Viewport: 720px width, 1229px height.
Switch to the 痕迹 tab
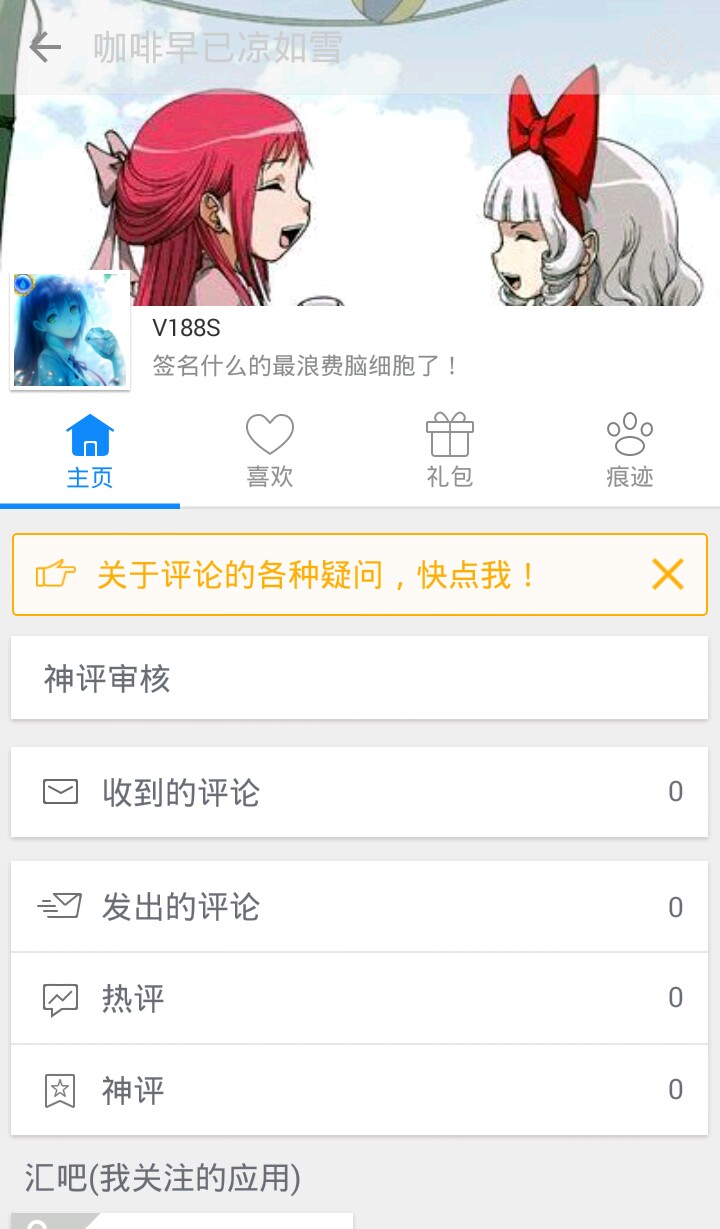630,452
